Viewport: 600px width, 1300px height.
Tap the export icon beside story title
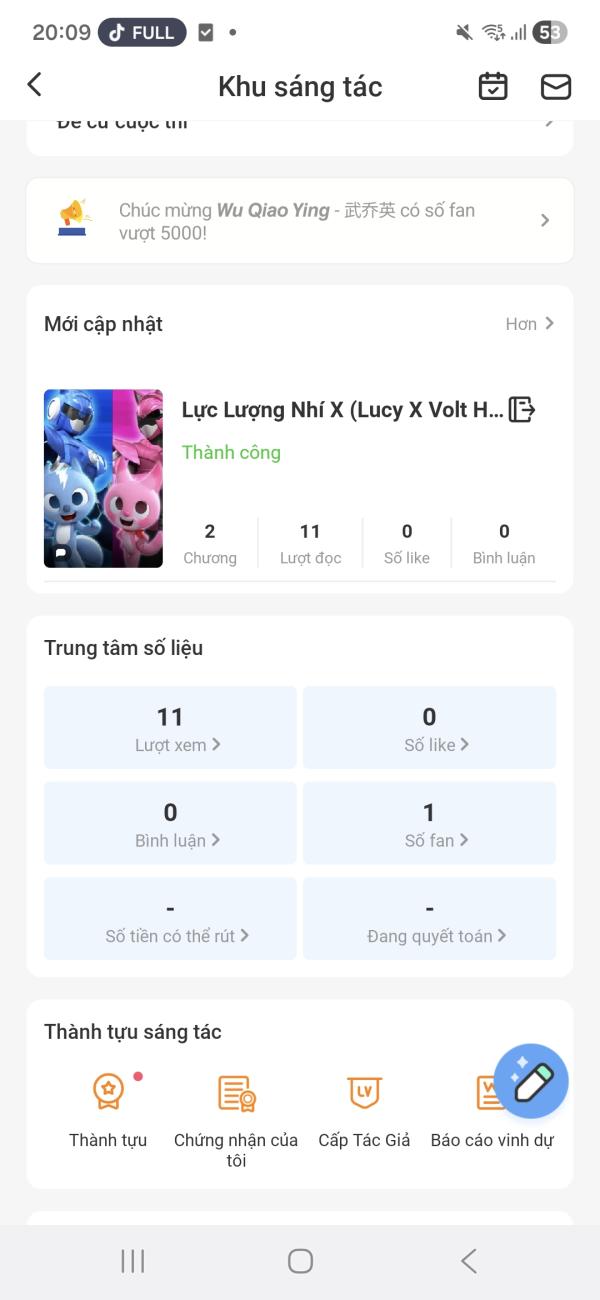pyautogui.click(x=522, y=409)
